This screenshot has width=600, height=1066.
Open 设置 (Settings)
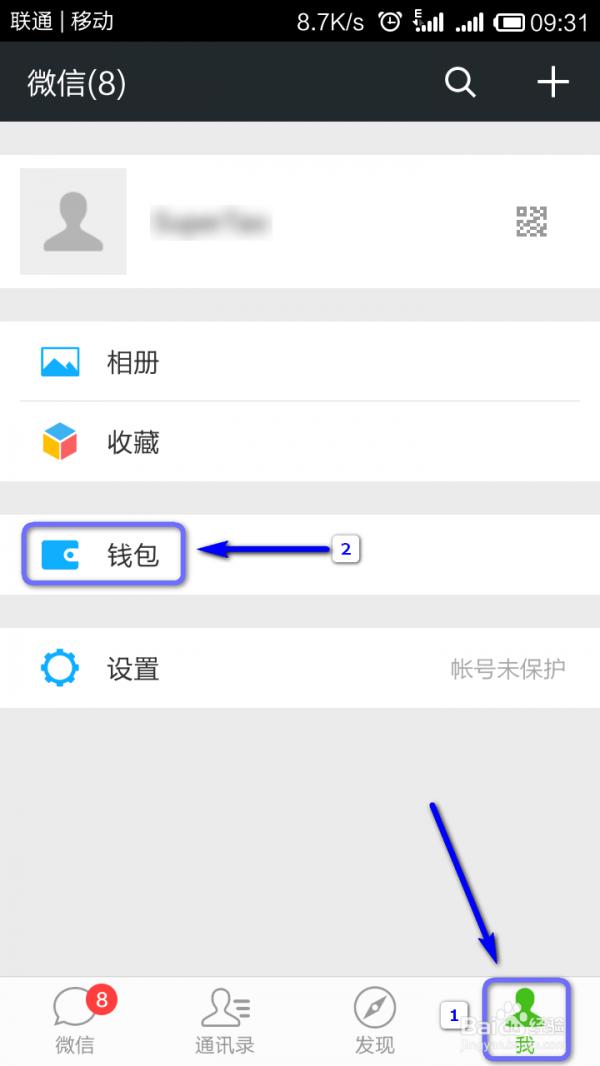[300, 668]
